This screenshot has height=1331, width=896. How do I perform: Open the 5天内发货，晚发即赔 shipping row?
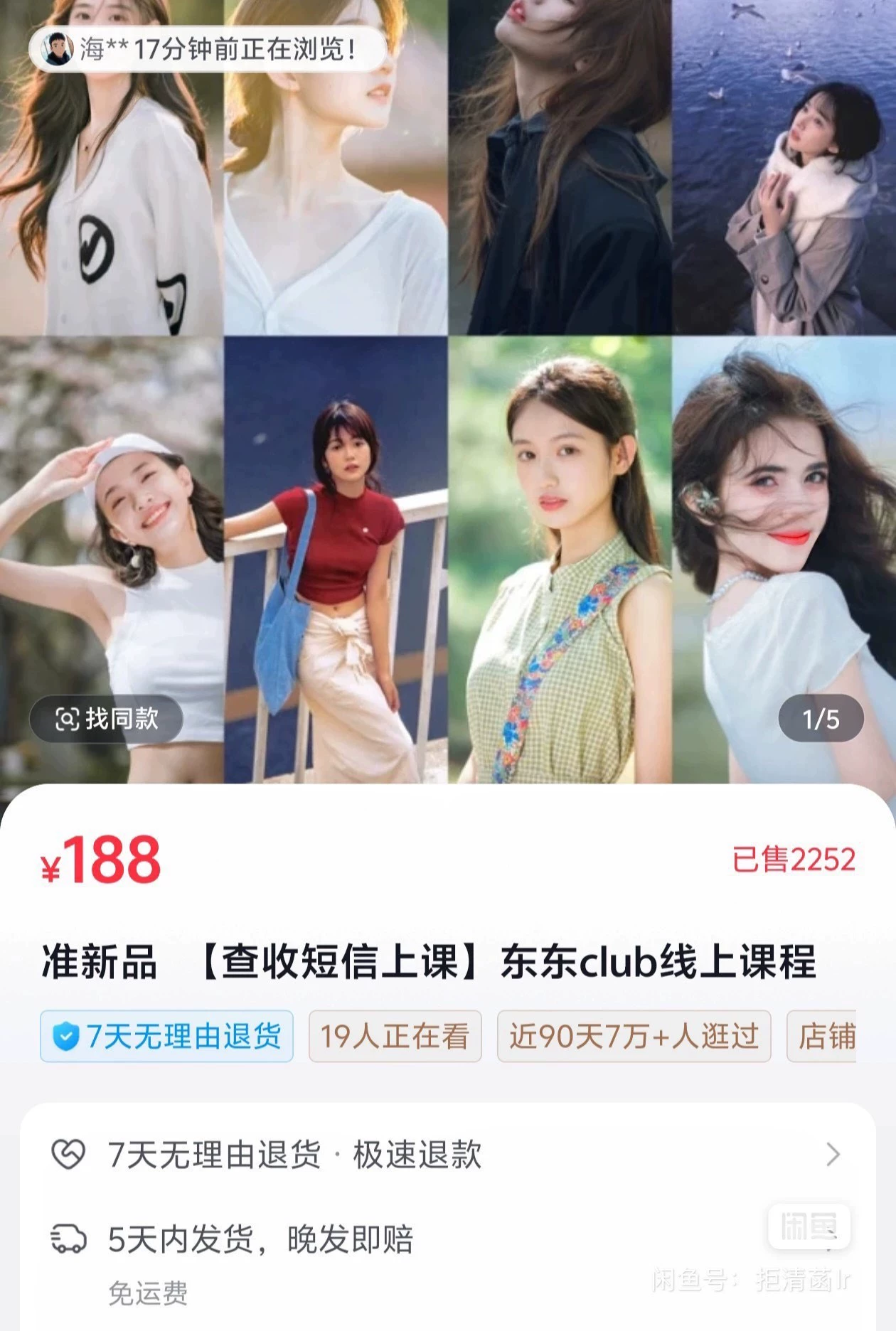pyautogui.click(x=447, y=1239)
